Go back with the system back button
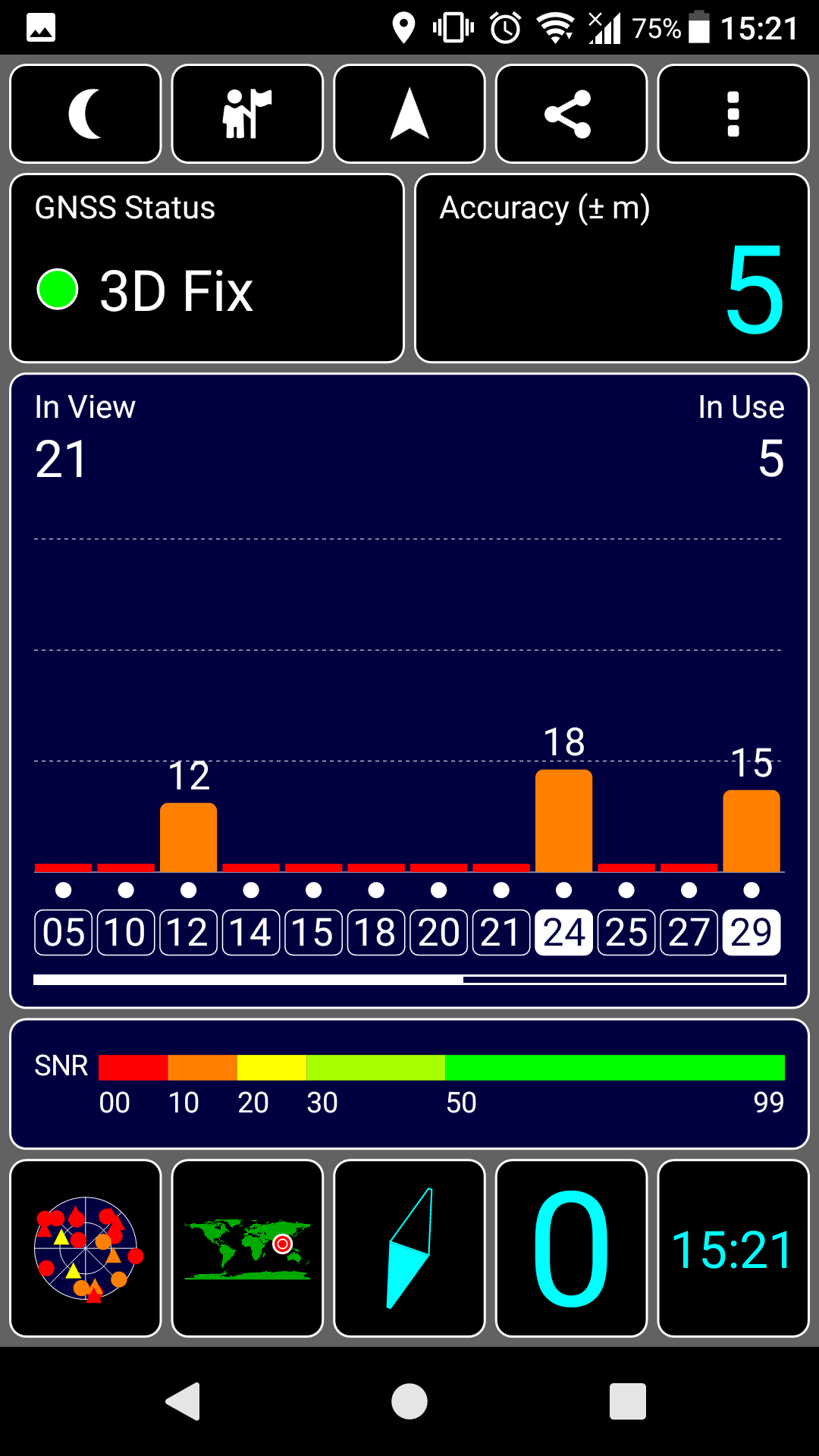 [183, 1401]
